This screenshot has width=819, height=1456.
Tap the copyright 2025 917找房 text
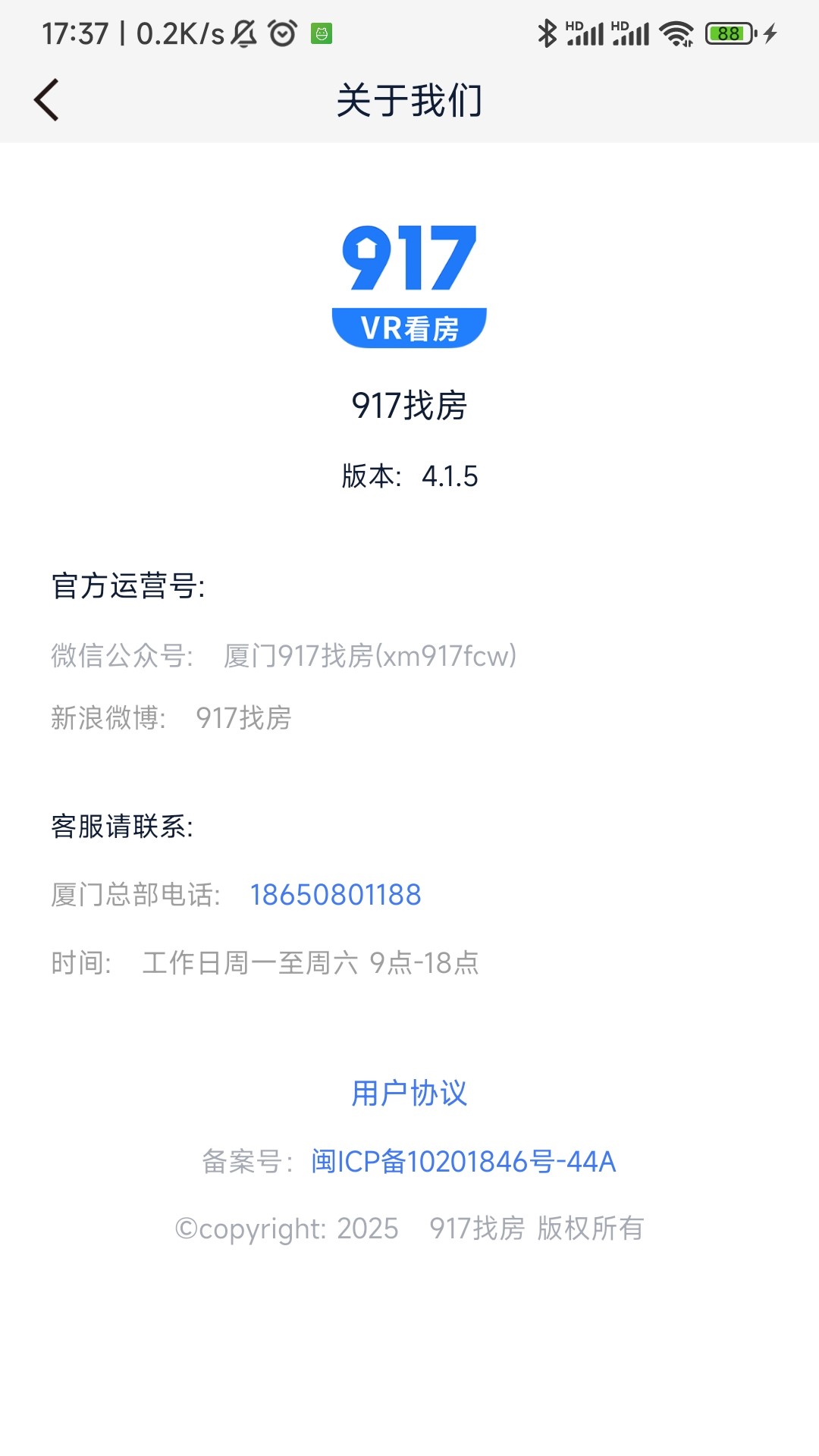pos(409,1228)
